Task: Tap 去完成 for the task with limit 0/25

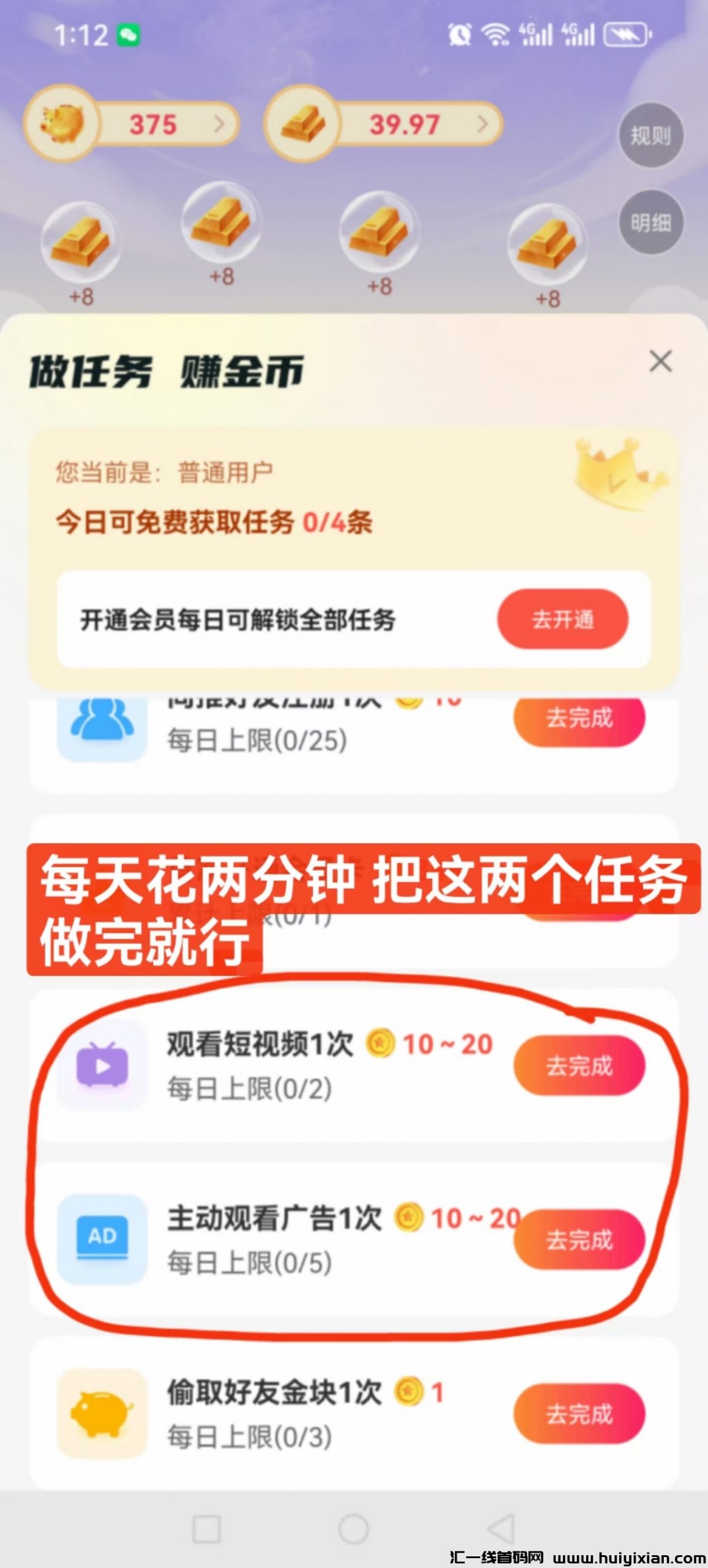Action: tap(579, 718)
